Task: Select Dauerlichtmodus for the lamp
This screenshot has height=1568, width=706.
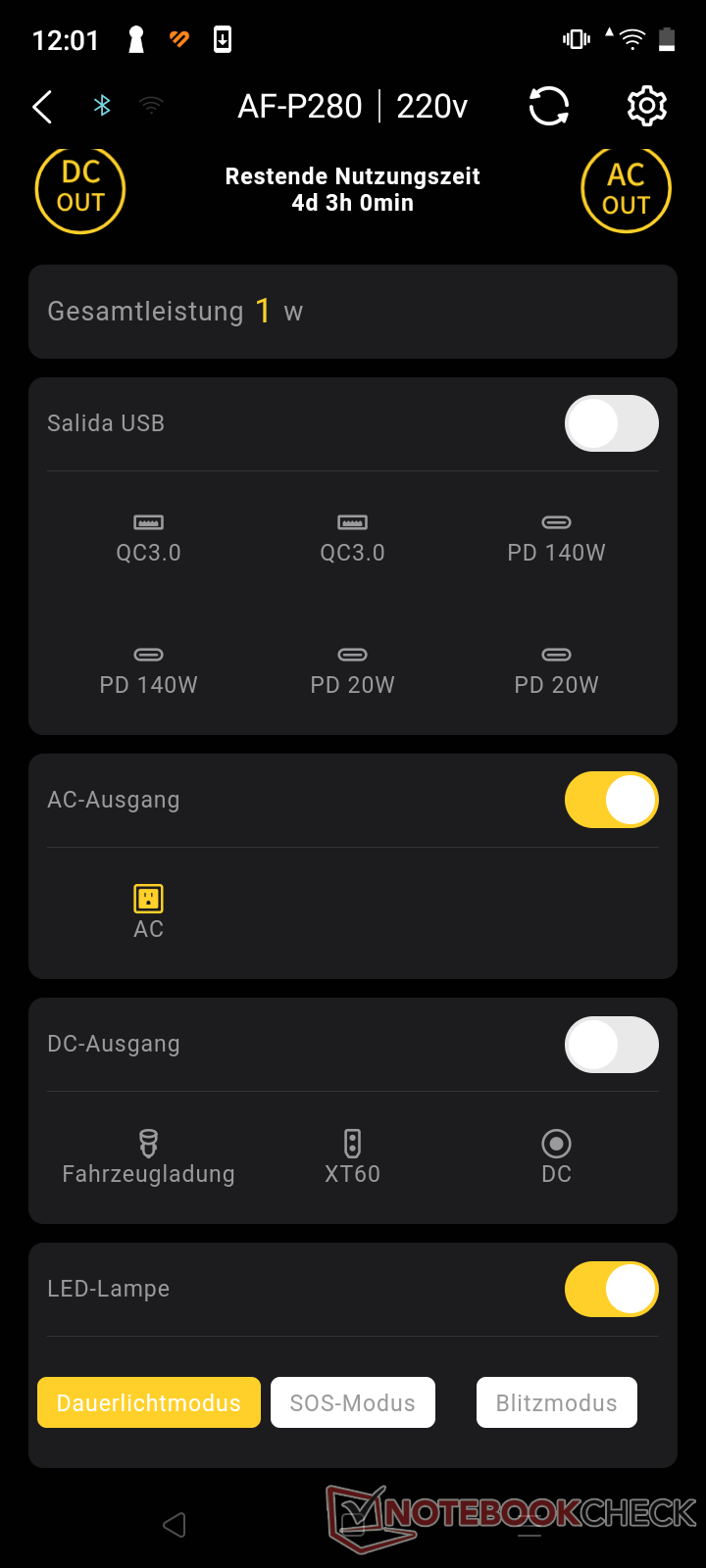Action: [x=149, y=1402]
